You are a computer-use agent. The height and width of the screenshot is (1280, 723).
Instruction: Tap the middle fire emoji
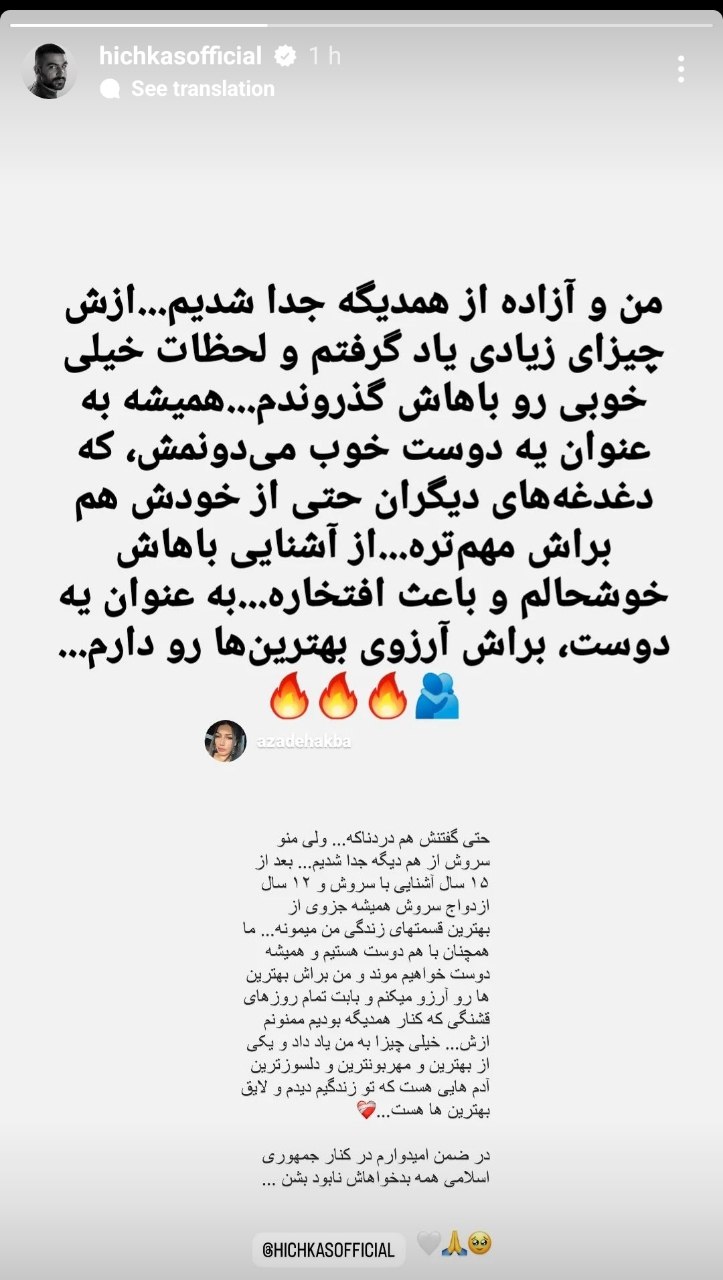click(x=338, y=694)
